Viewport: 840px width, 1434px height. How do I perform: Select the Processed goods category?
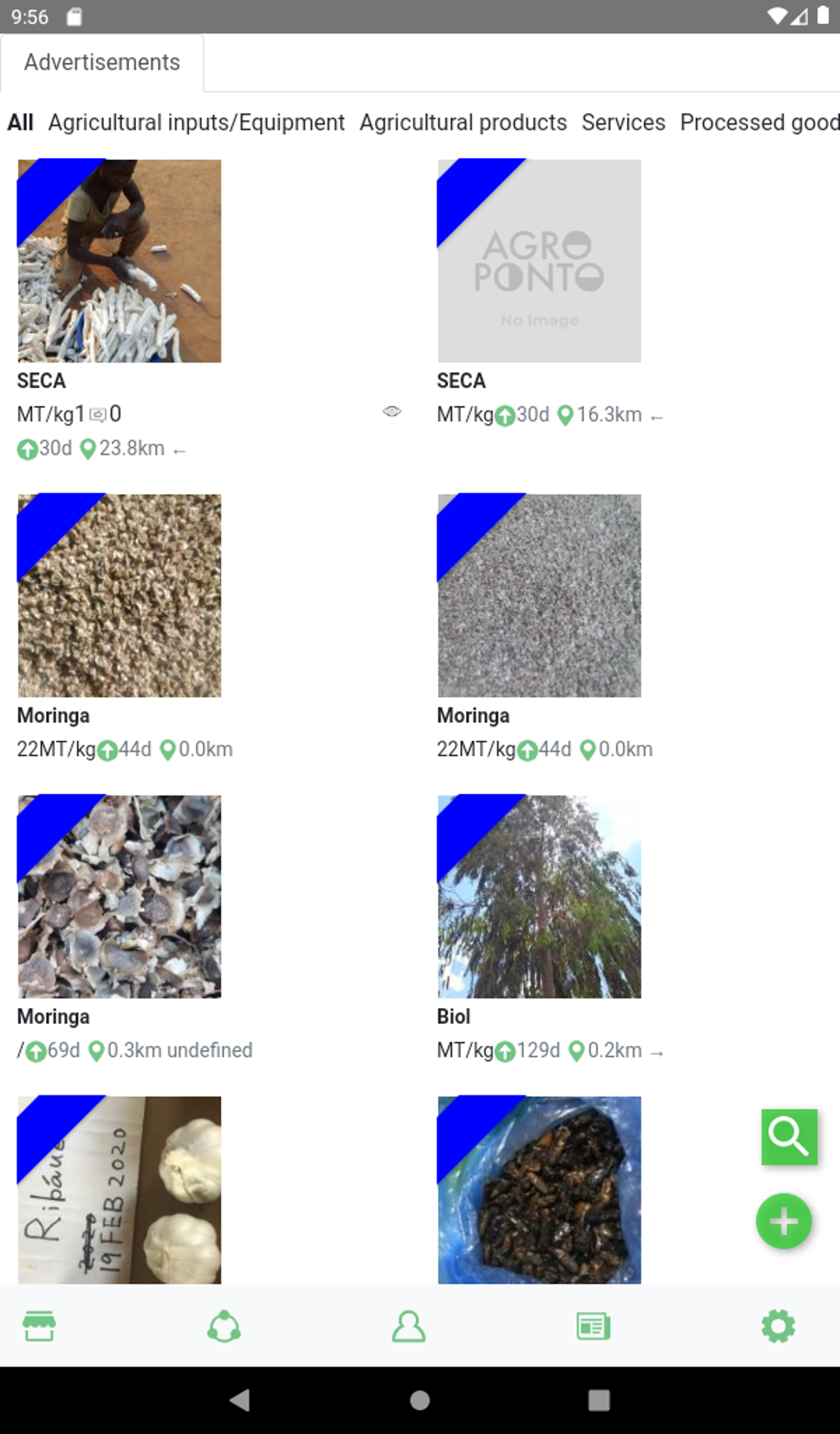pyautogui.click(x=758, y=123)
